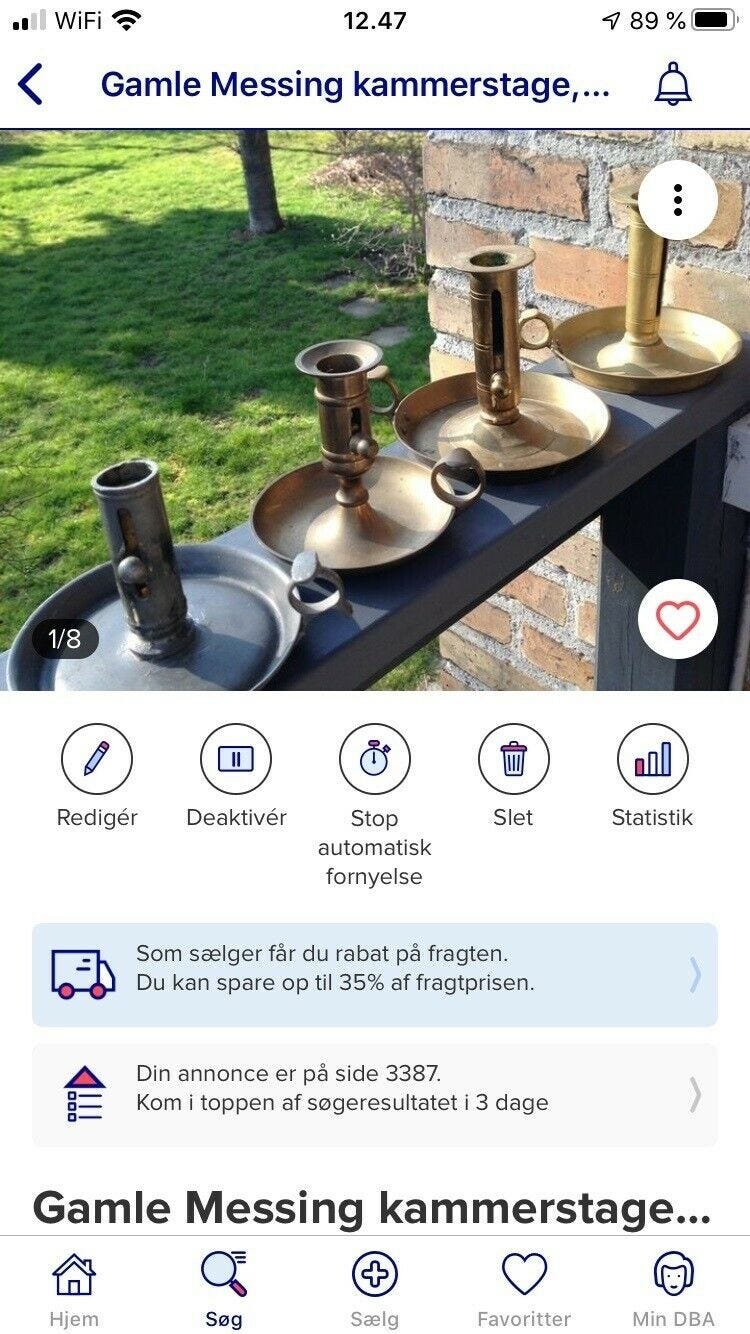Click the Stop automatisk fornyelse timer icon
This screenshot has width=750, height=1334.
point(375,761)
